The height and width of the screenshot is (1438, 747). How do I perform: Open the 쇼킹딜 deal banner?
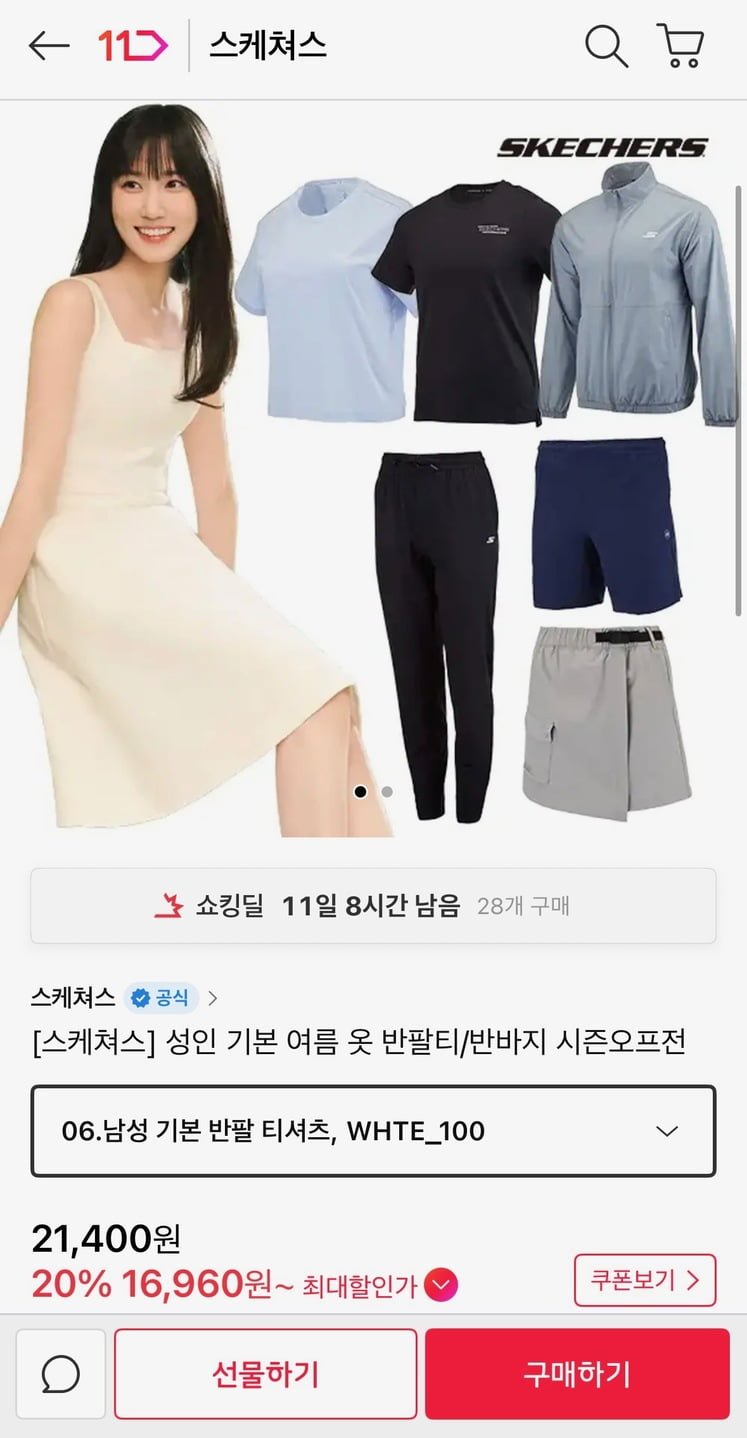[x=373, y=906]
